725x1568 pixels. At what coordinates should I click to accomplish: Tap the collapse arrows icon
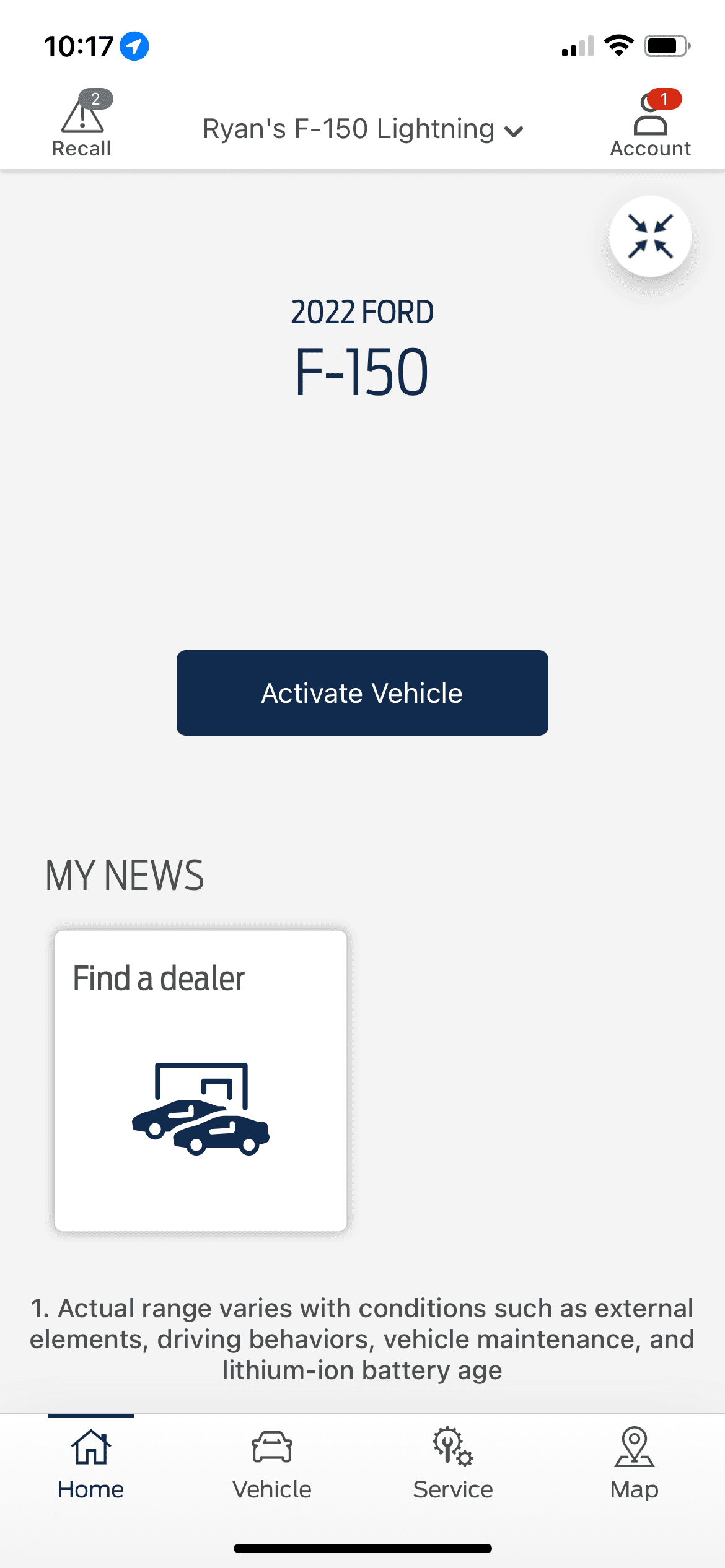click(x=650, y=236)
